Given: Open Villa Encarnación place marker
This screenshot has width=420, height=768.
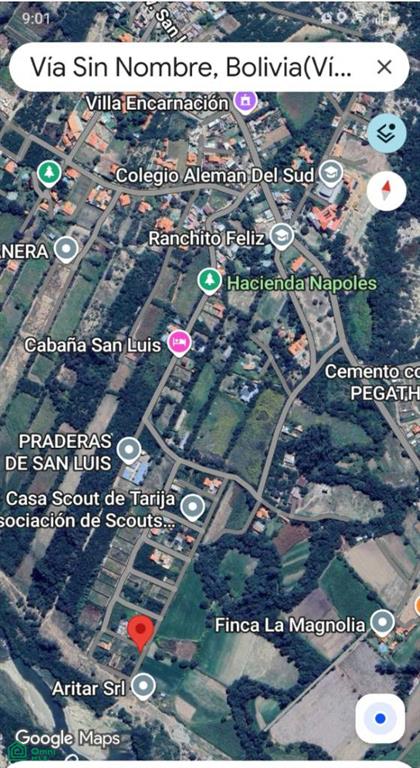Looking at the screenshot, I should (x=245, y=101).
